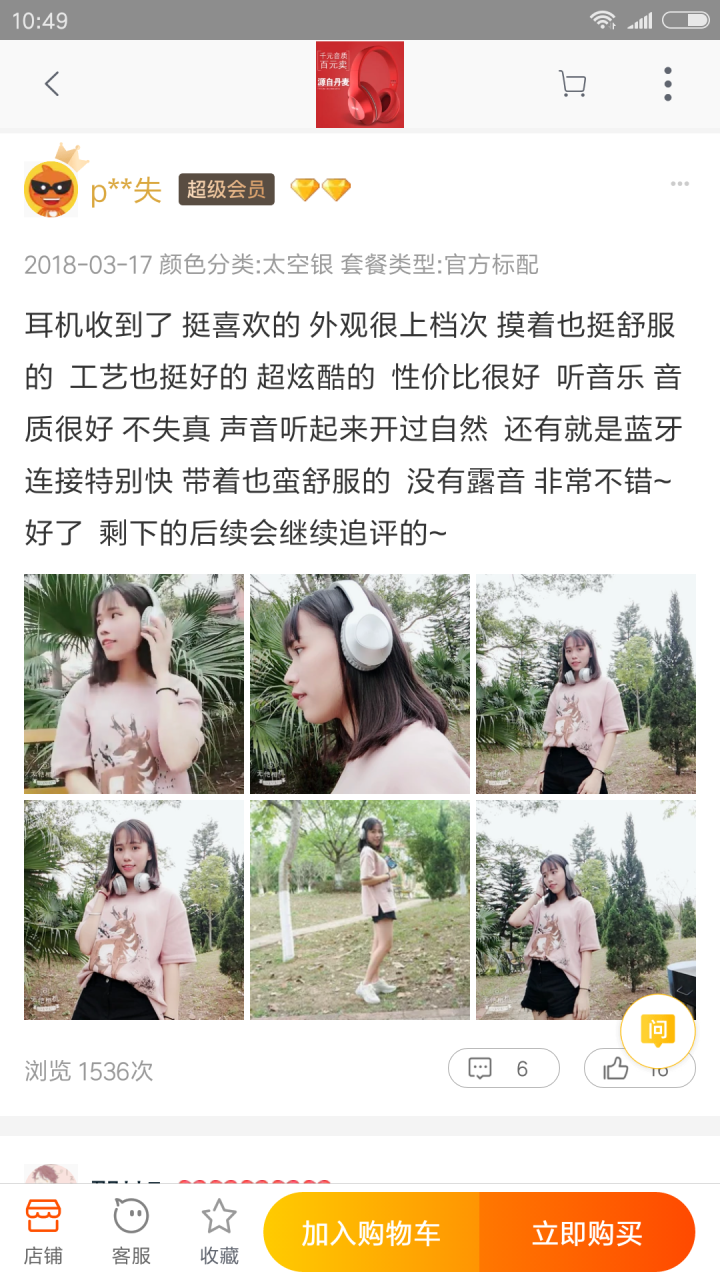Go to the 店铺 store page

tap(43, 1232)
